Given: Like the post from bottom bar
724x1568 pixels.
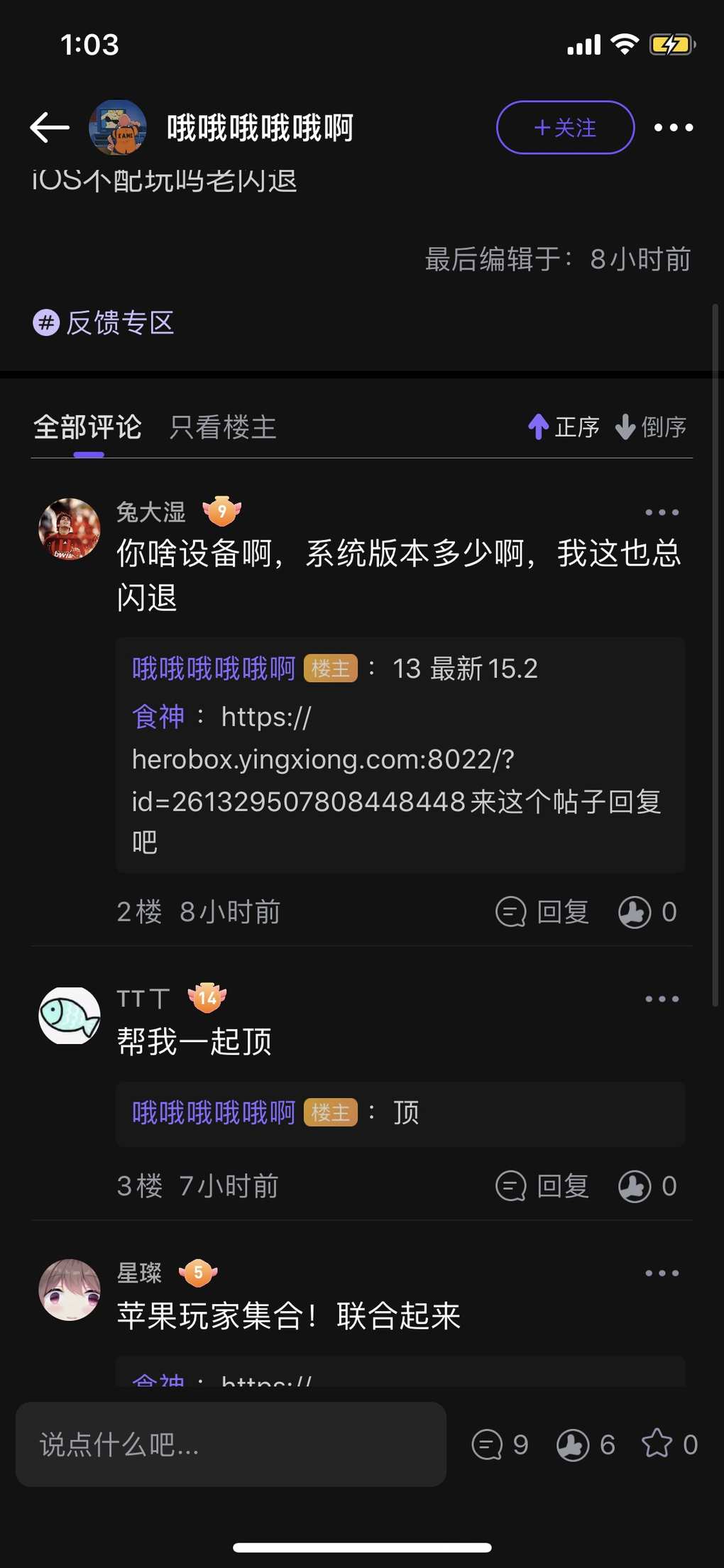Looking at the screenshot, I should coord(586,1444).
